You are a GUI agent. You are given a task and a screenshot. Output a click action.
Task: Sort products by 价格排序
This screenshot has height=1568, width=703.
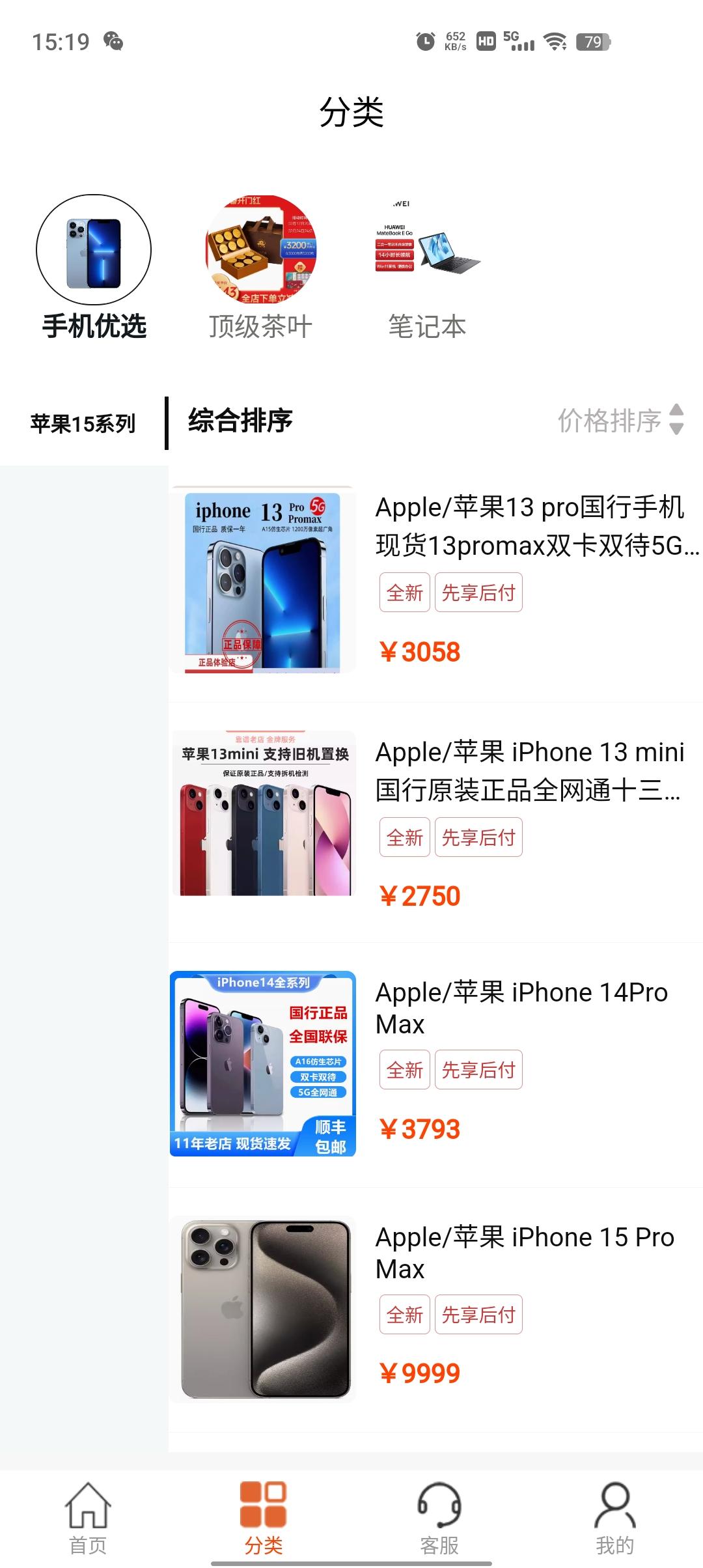(620, 421)
